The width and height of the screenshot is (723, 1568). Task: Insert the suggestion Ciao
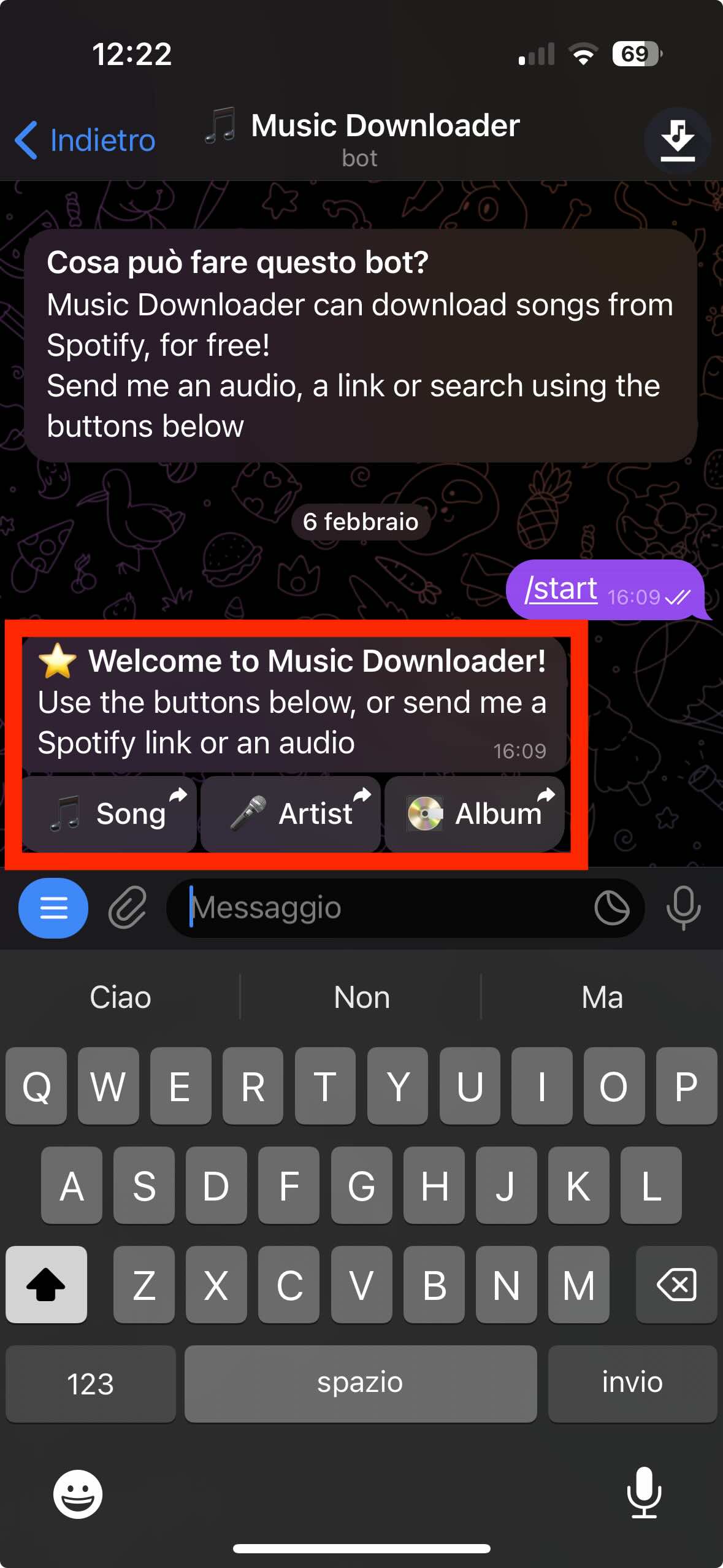tap(121, 997)
